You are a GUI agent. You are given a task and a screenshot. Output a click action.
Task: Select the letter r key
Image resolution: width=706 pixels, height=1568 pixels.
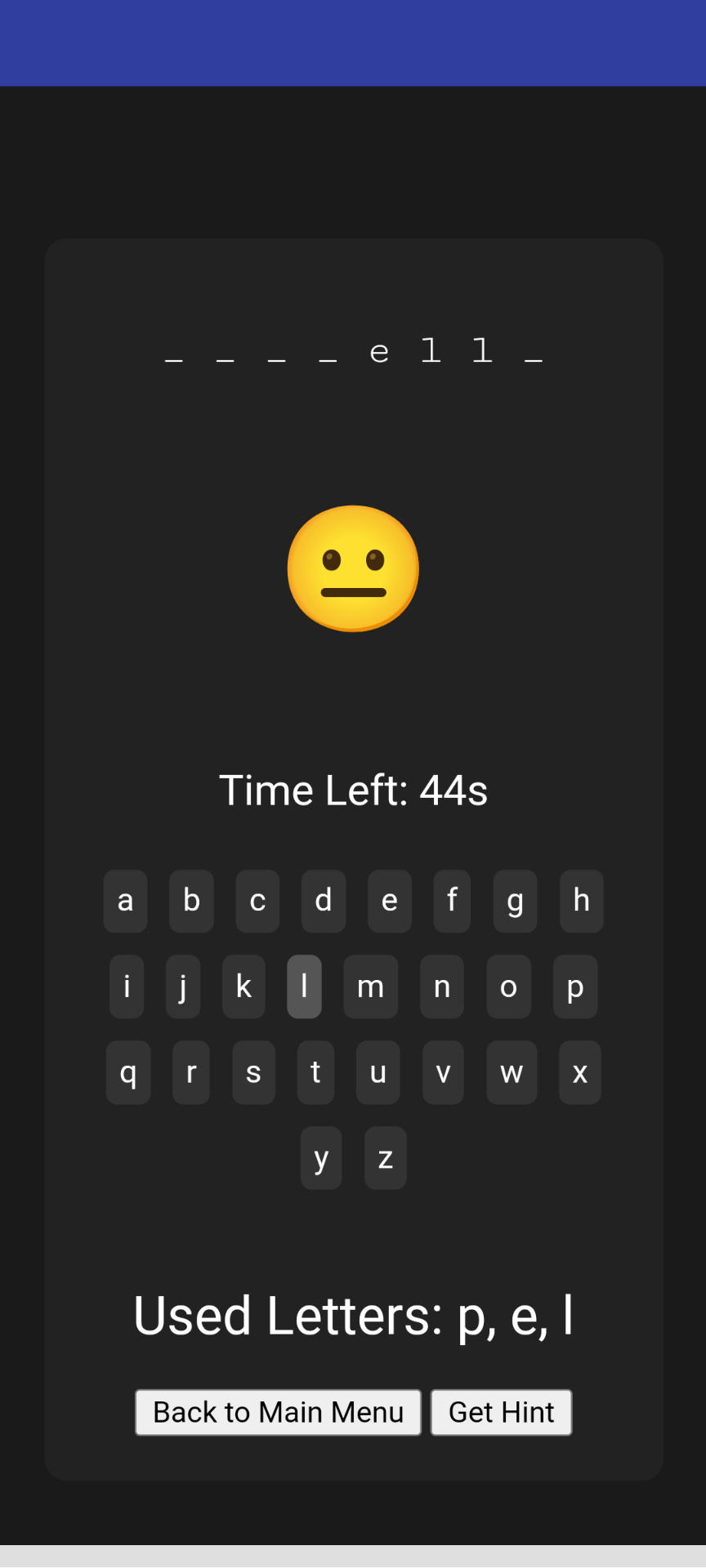point(191,1072)
